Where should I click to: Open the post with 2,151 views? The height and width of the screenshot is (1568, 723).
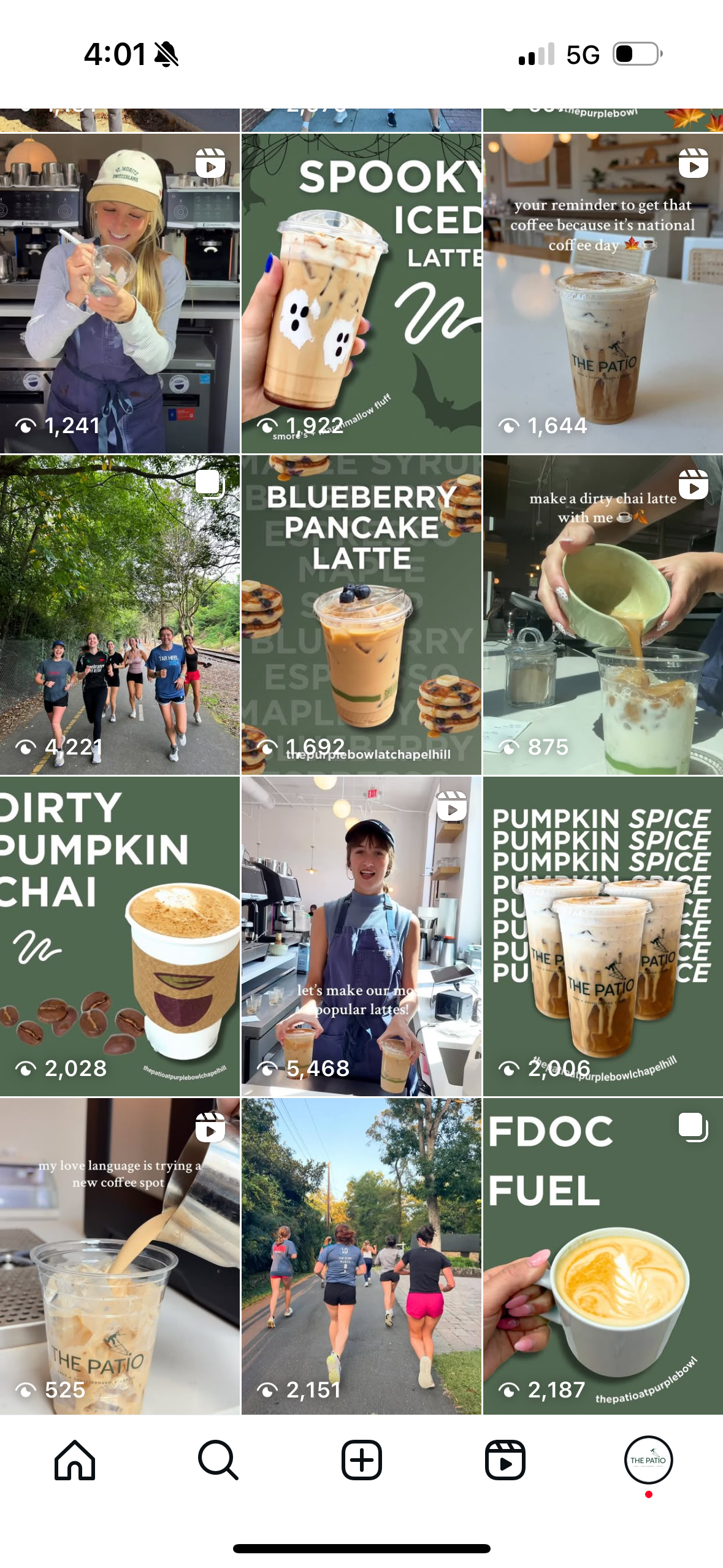pyautogui.click(x=361, y=1256)
